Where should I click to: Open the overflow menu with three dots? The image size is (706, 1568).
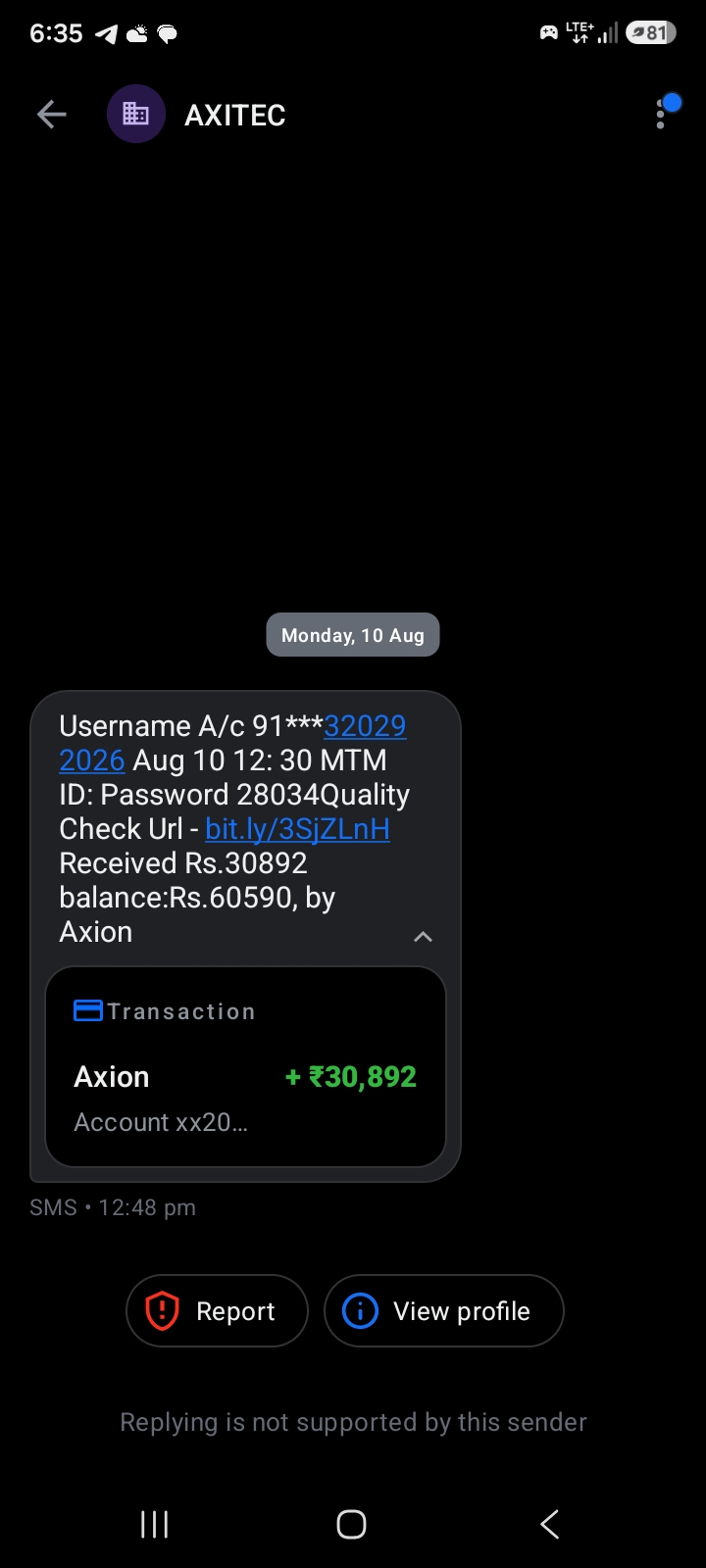(x=661, y=115)
